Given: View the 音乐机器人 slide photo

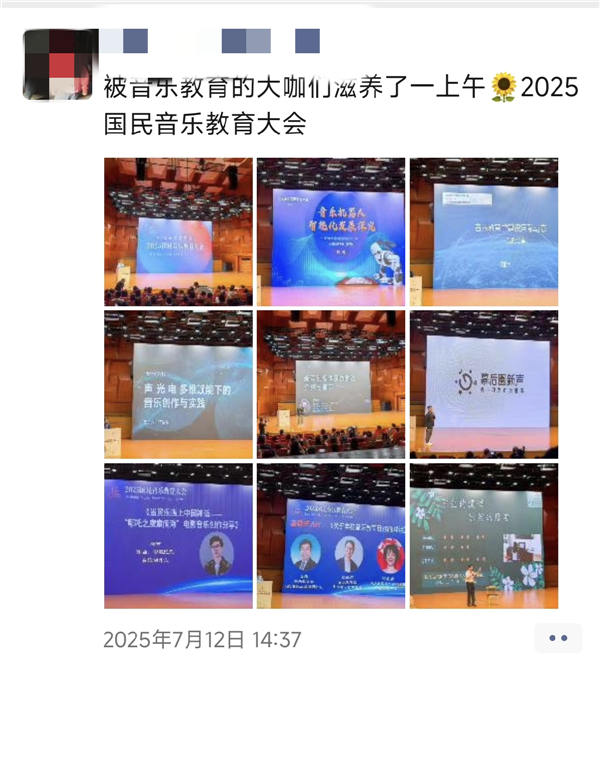Looking at the screenshot, I should tap(331, 231).
